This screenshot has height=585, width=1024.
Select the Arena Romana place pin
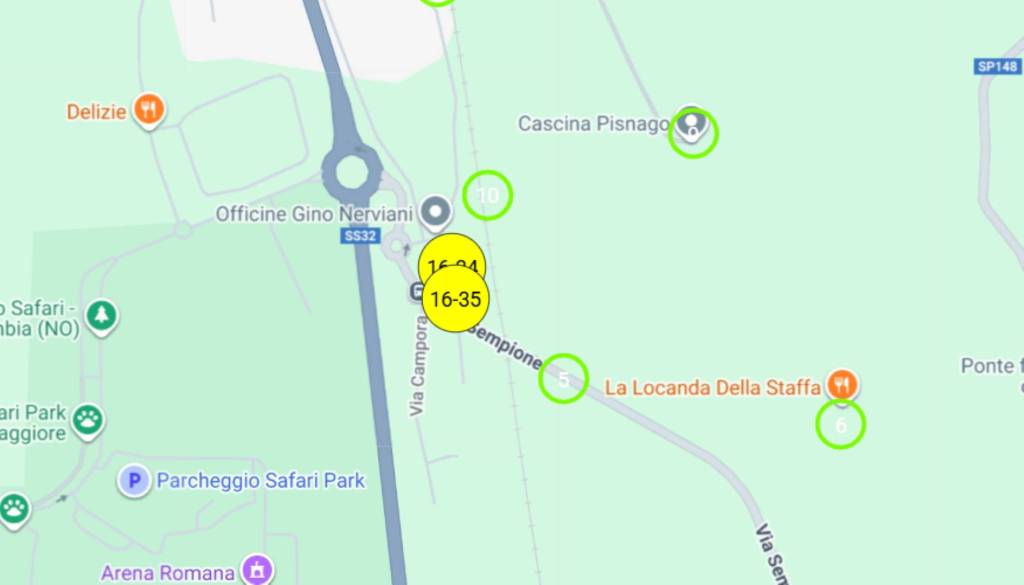click(259, 571)
